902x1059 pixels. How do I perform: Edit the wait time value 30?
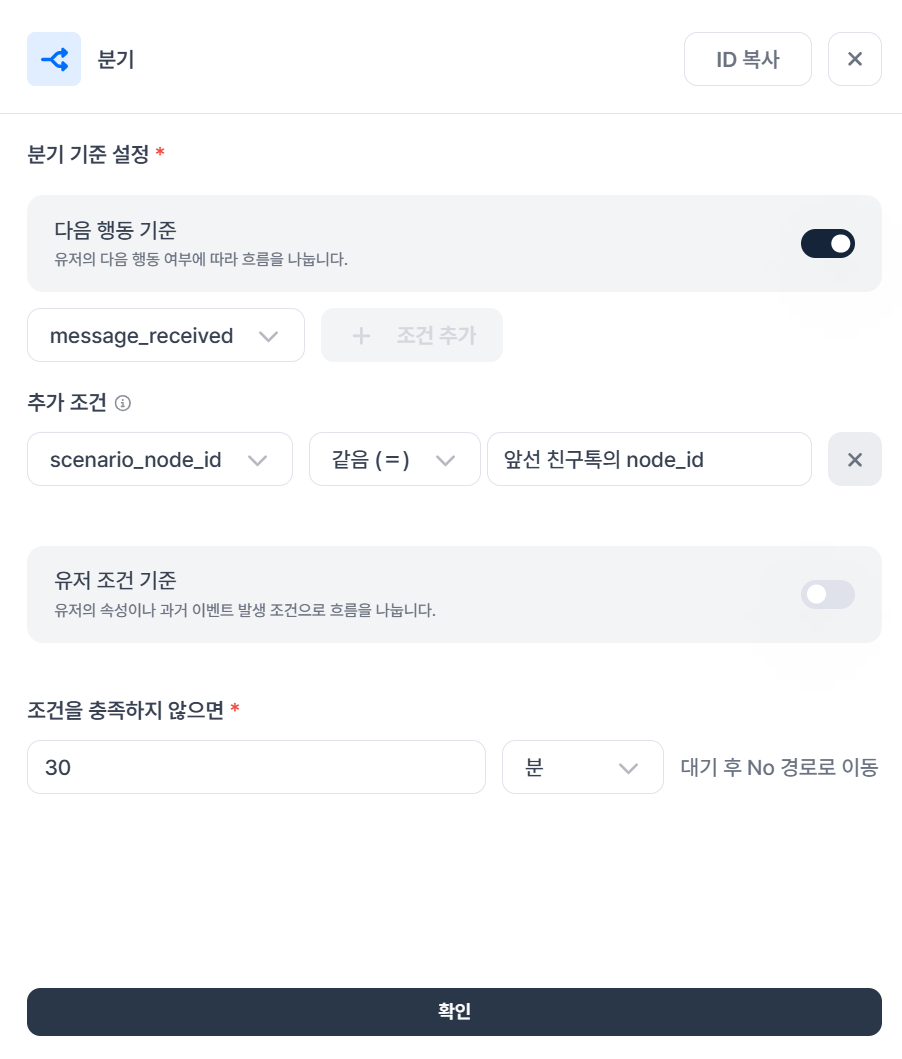256,767
